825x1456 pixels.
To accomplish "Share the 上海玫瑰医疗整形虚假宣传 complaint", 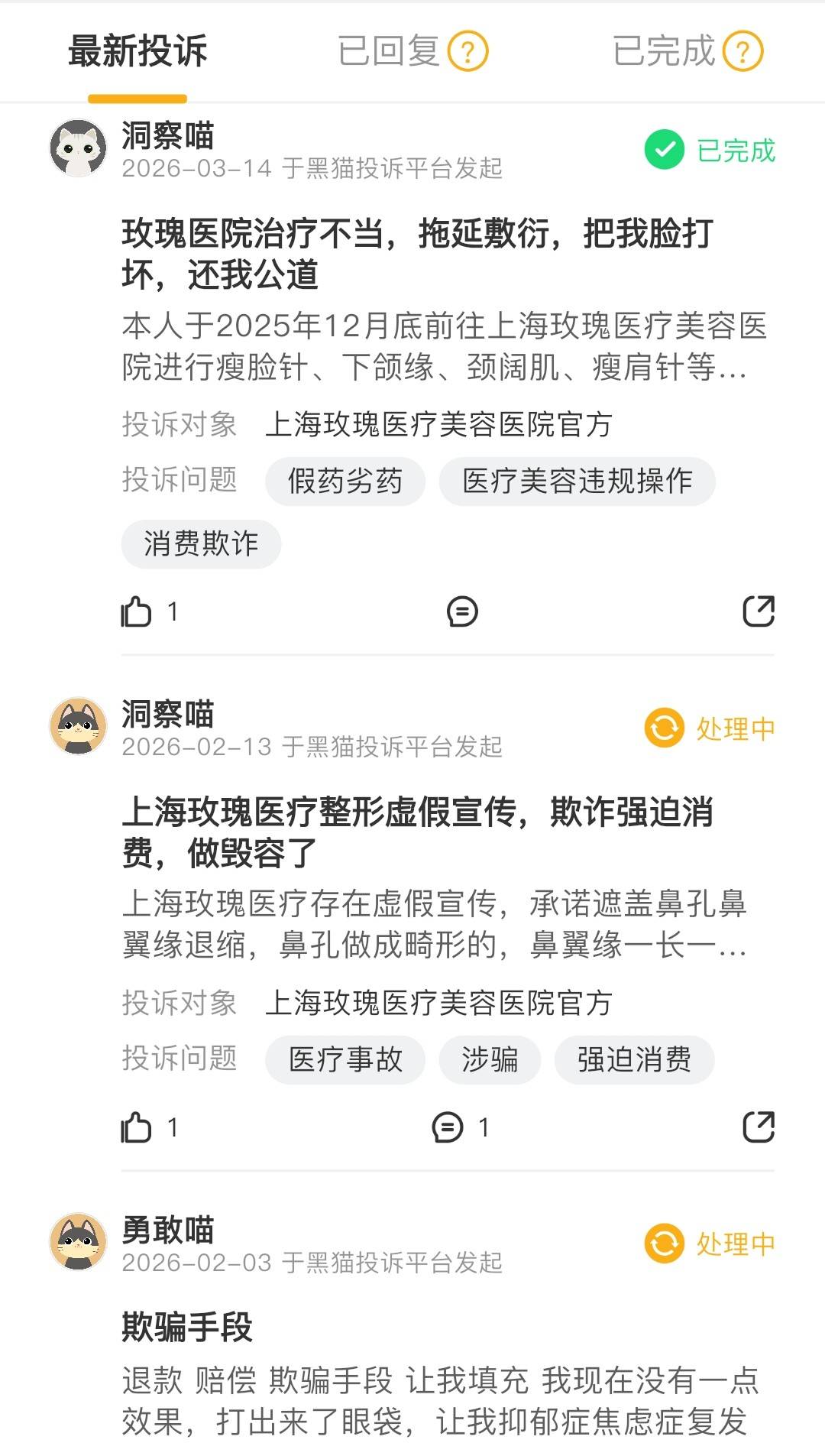I will click(x=759, y=1127).
